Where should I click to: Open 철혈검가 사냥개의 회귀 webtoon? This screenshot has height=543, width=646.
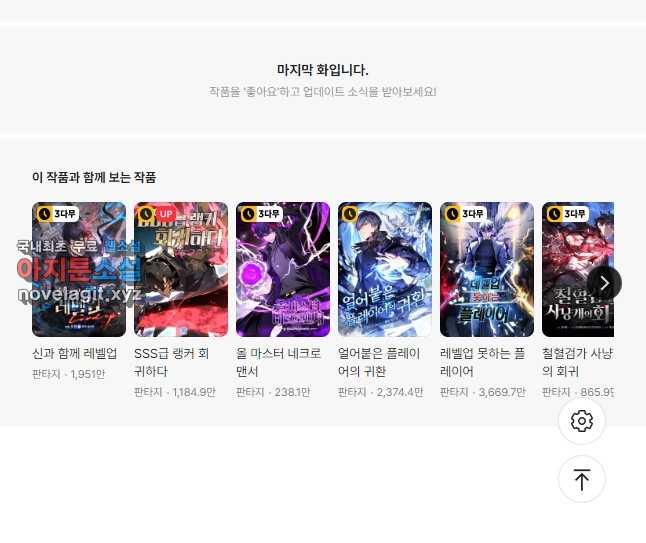570,269
